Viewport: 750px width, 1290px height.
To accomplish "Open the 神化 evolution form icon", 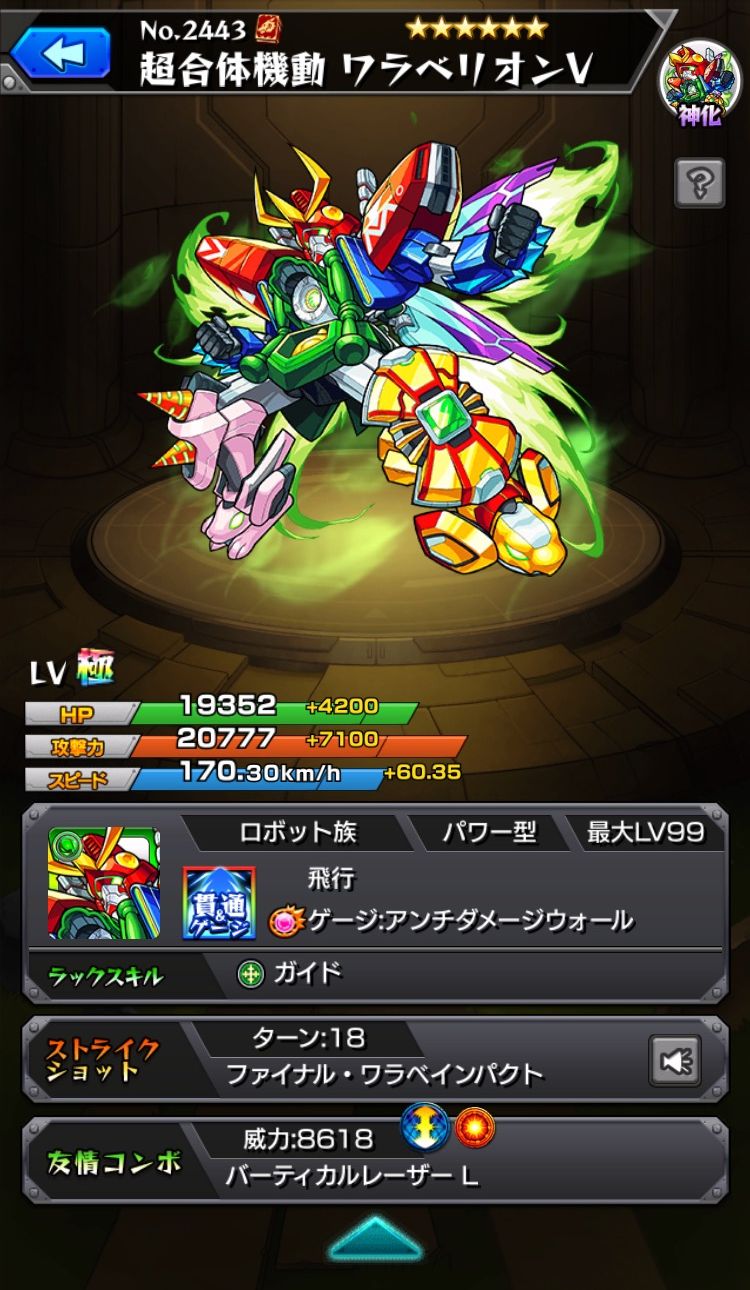I will click(x=699, y=80).
